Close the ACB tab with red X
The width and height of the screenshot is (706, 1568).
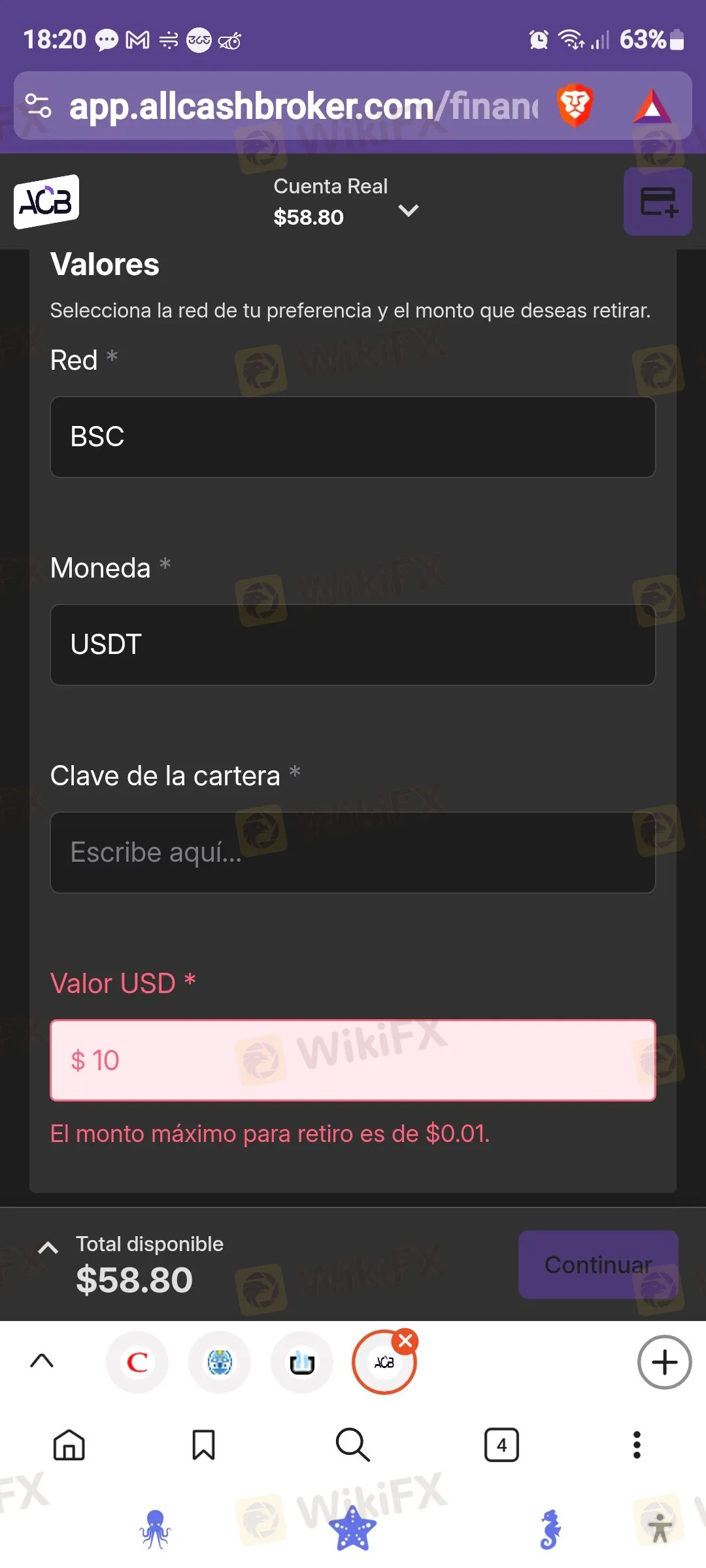pos(405,1341)
